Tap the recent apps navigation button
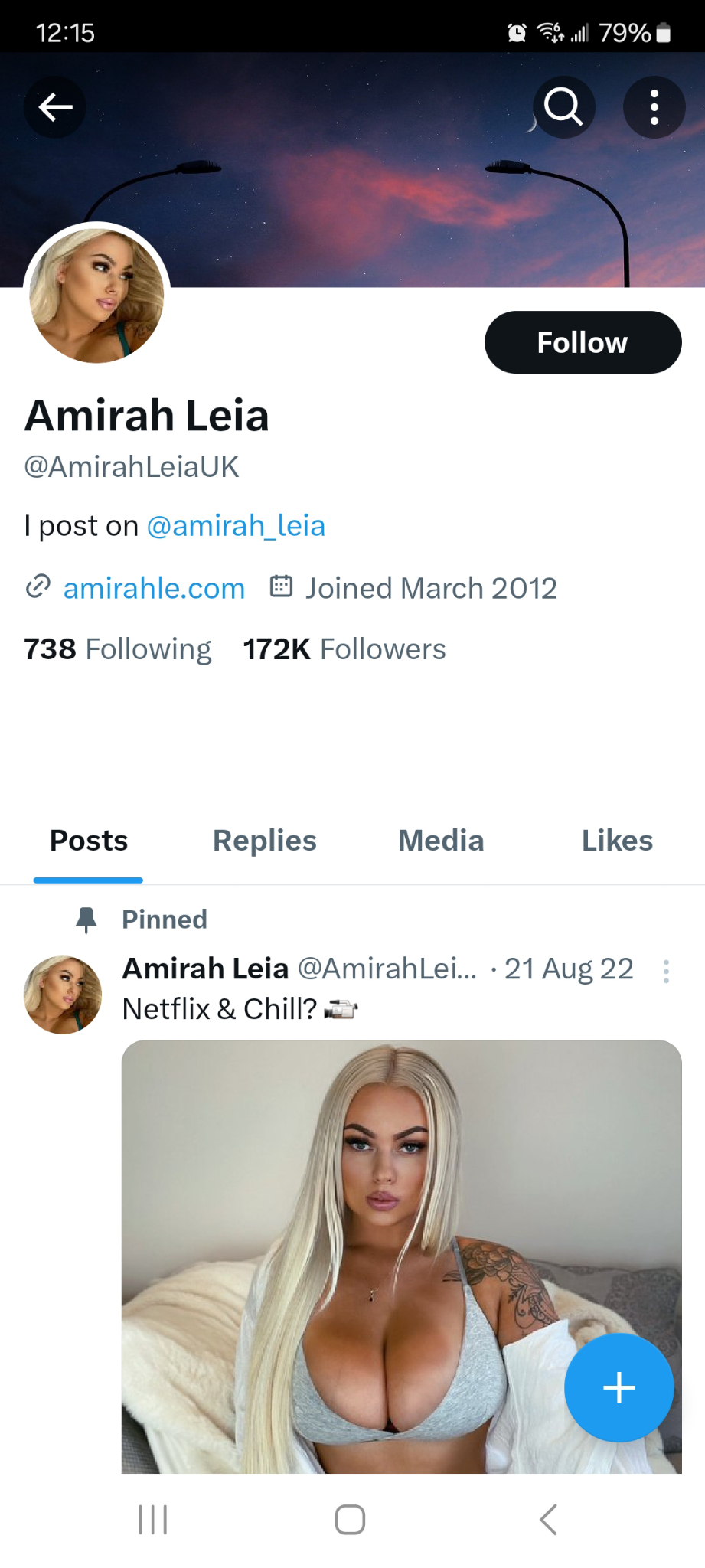This screenshot has width=705, height=1568. (x=152, y=1521)
